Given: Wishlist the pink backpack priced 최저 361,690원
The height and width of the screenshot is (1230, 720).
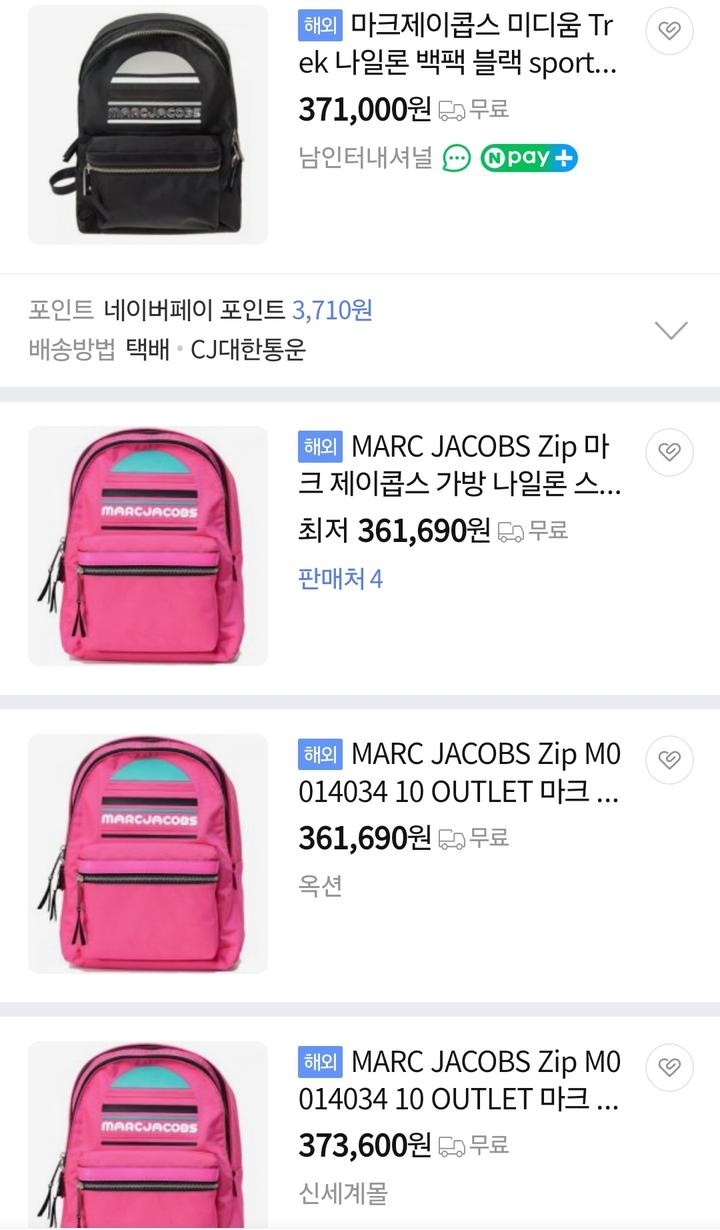Looking at the screenshot, I should click(x=670, y=453).
